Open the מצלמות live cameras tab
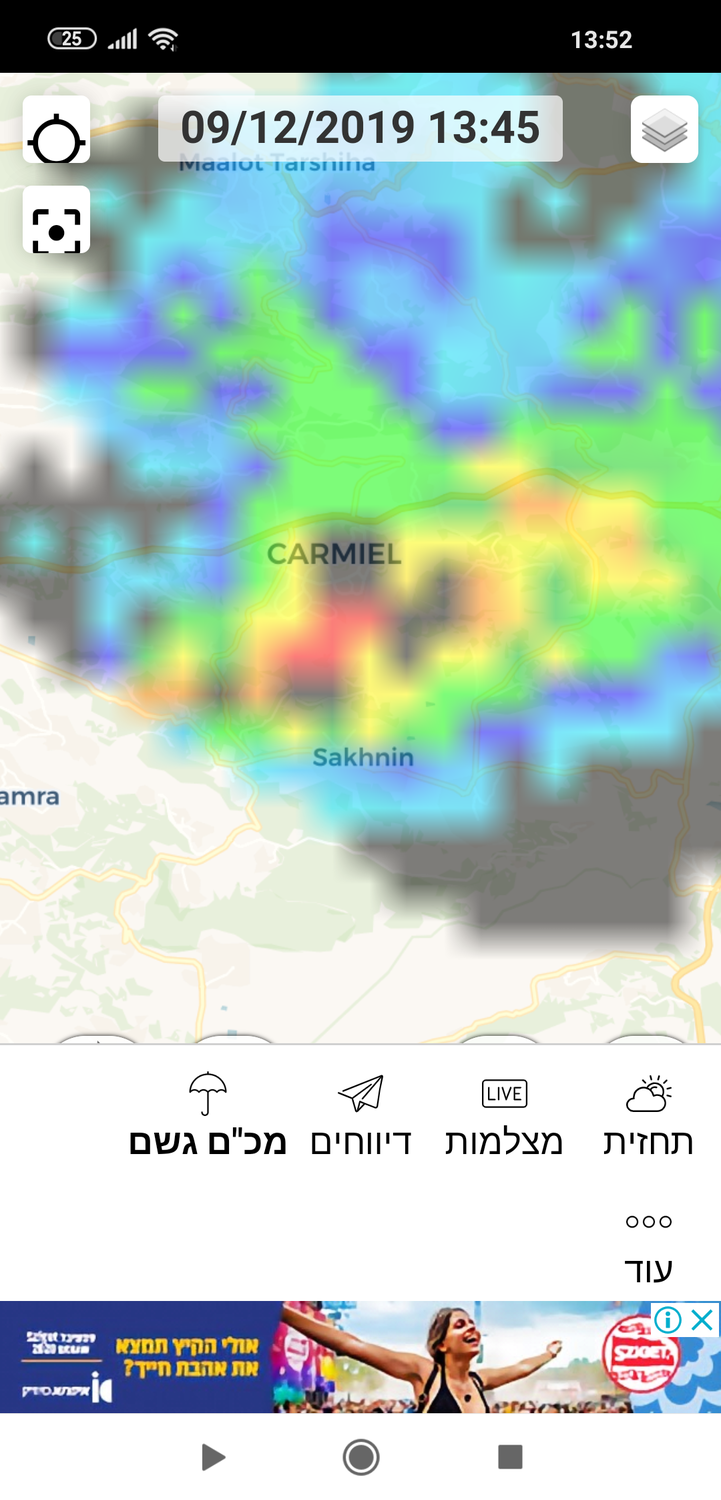 pos(504,1116)
